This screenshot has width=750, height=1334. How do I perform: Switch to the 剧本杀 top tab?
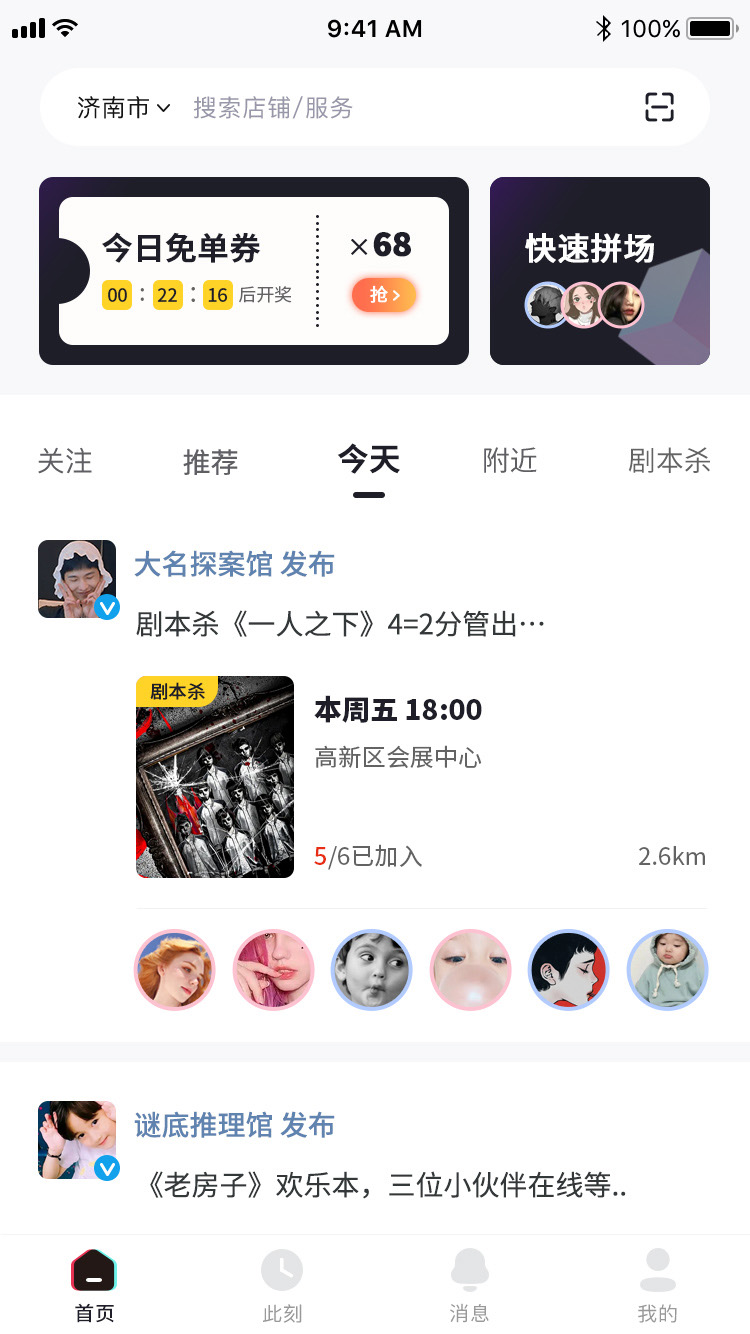669,461
